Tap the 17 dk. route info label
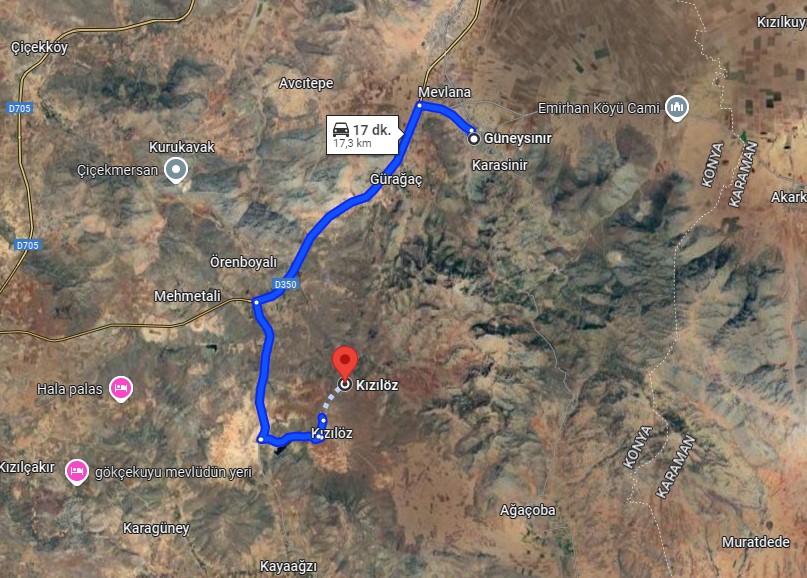Viewport: 807px width, 578px height. pos(363,135)
